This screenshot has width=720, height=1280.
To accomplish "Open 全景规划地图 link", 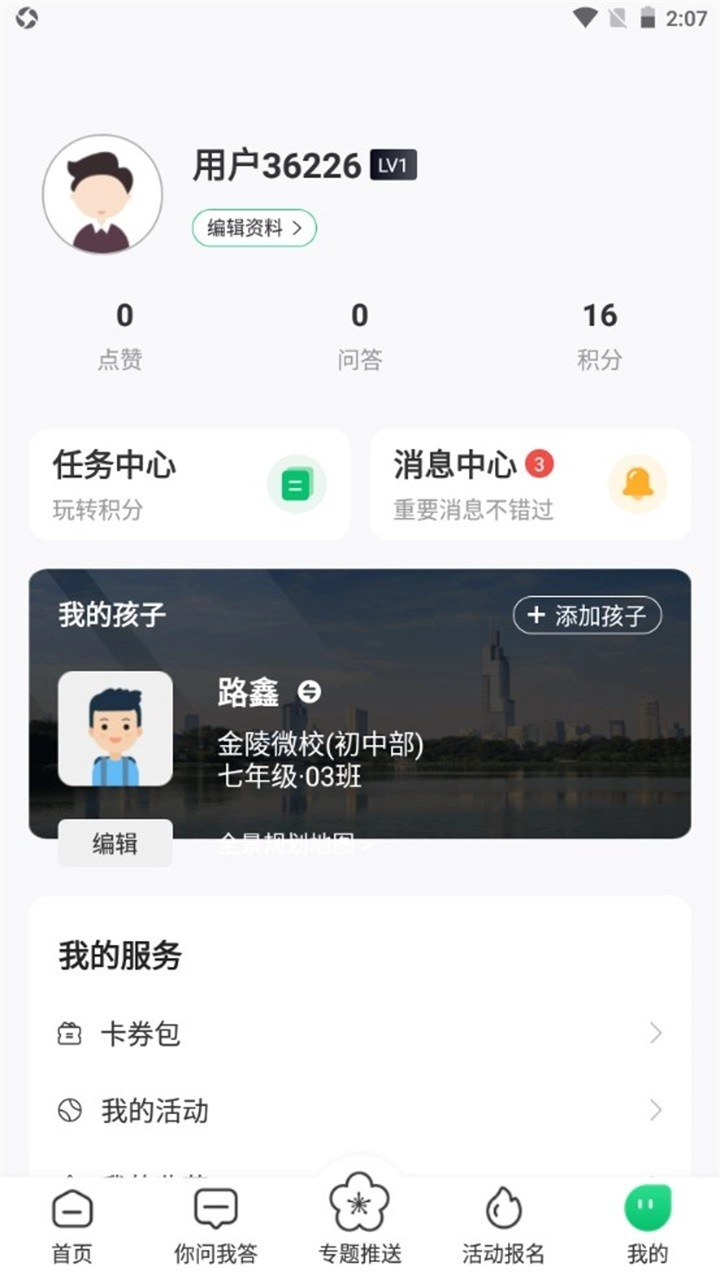I will click(291, 844).
